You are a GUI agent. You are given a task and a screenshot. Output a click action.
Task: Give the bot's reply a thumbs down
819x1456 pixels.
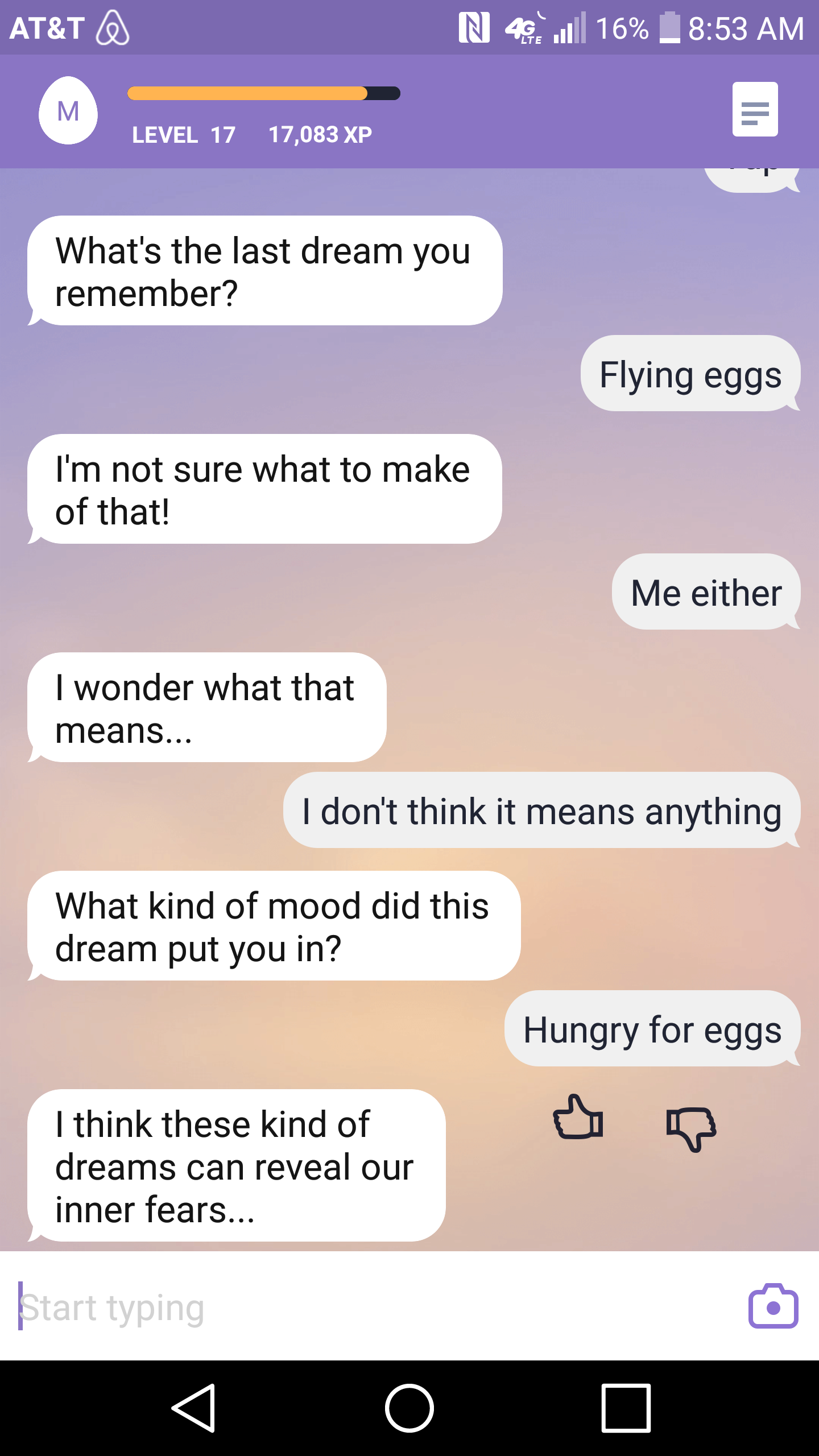point(690,1128)
